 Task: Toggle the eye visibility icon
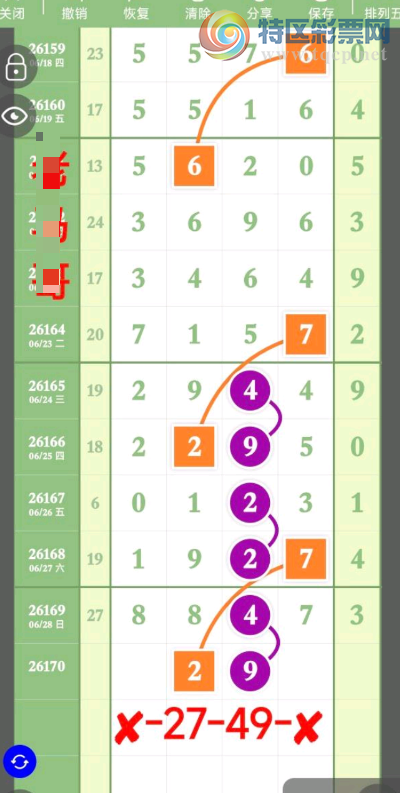[x=15, y=116]
